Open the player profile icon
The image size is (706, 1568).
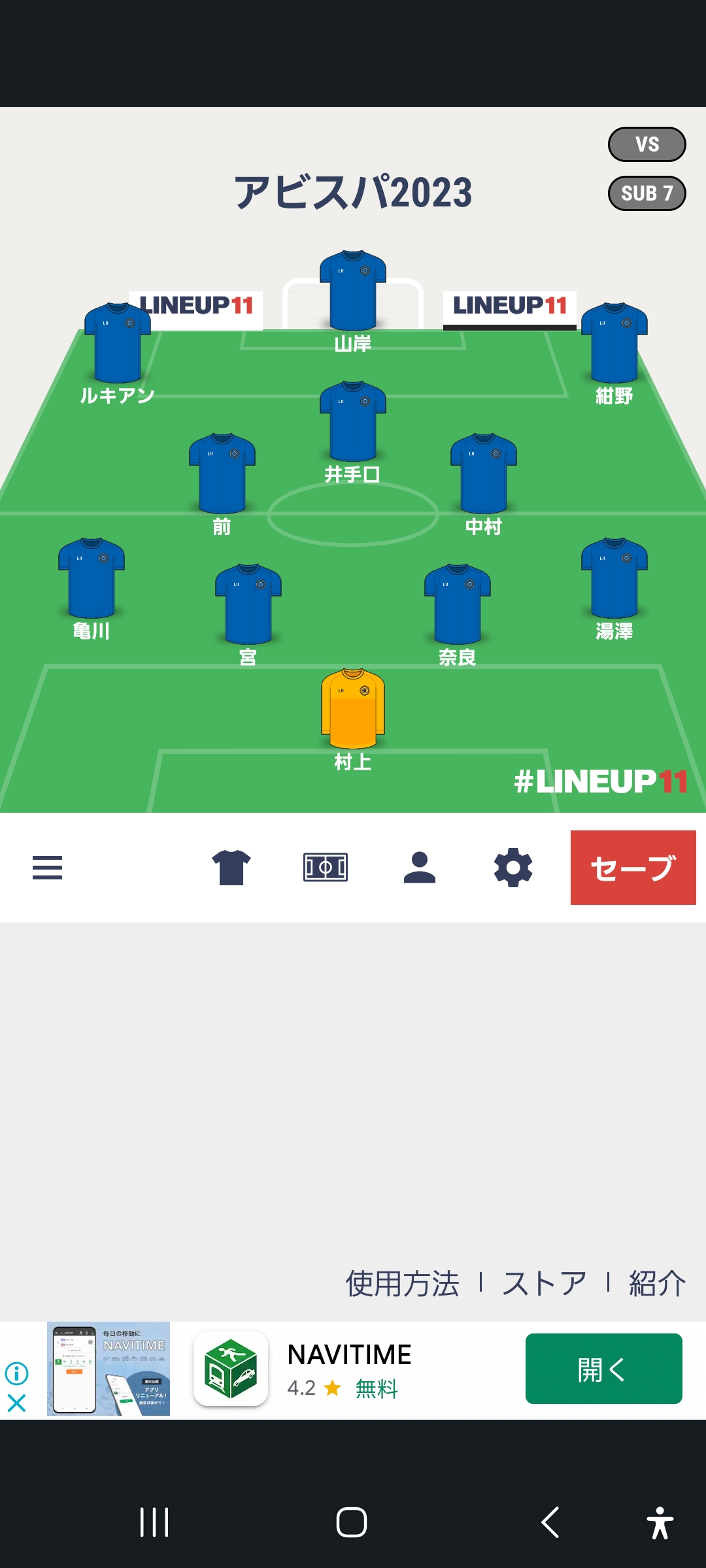(420, 868)
